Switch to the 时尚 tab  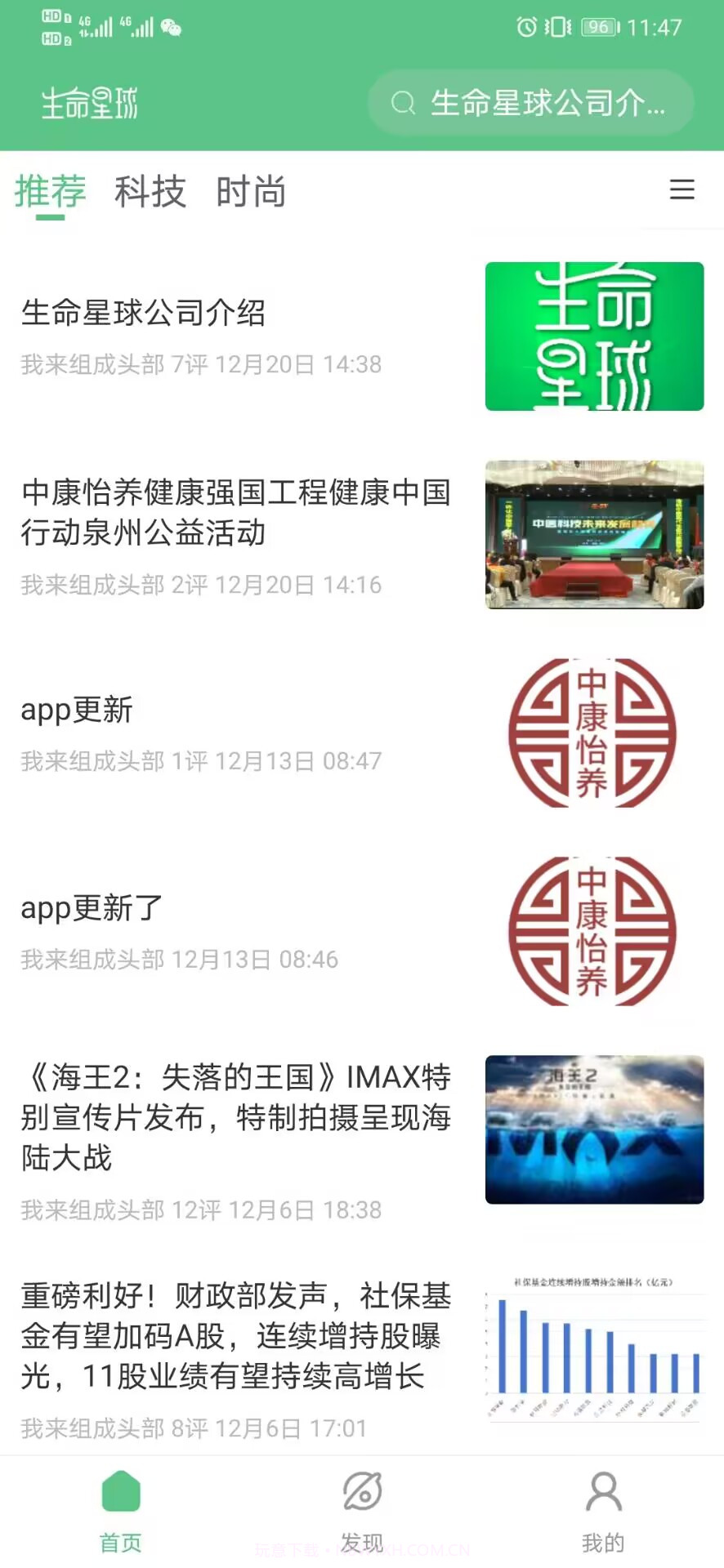click(252, 190)
